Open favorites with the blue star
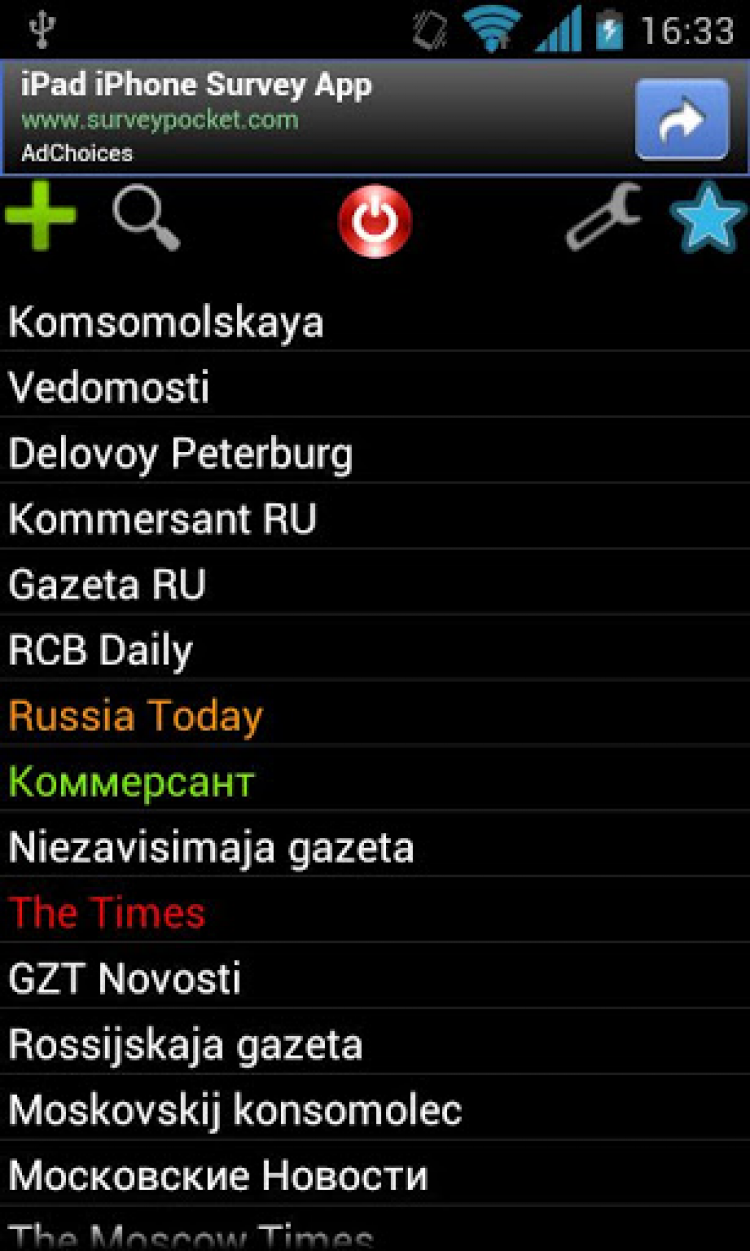 (709, 217)
